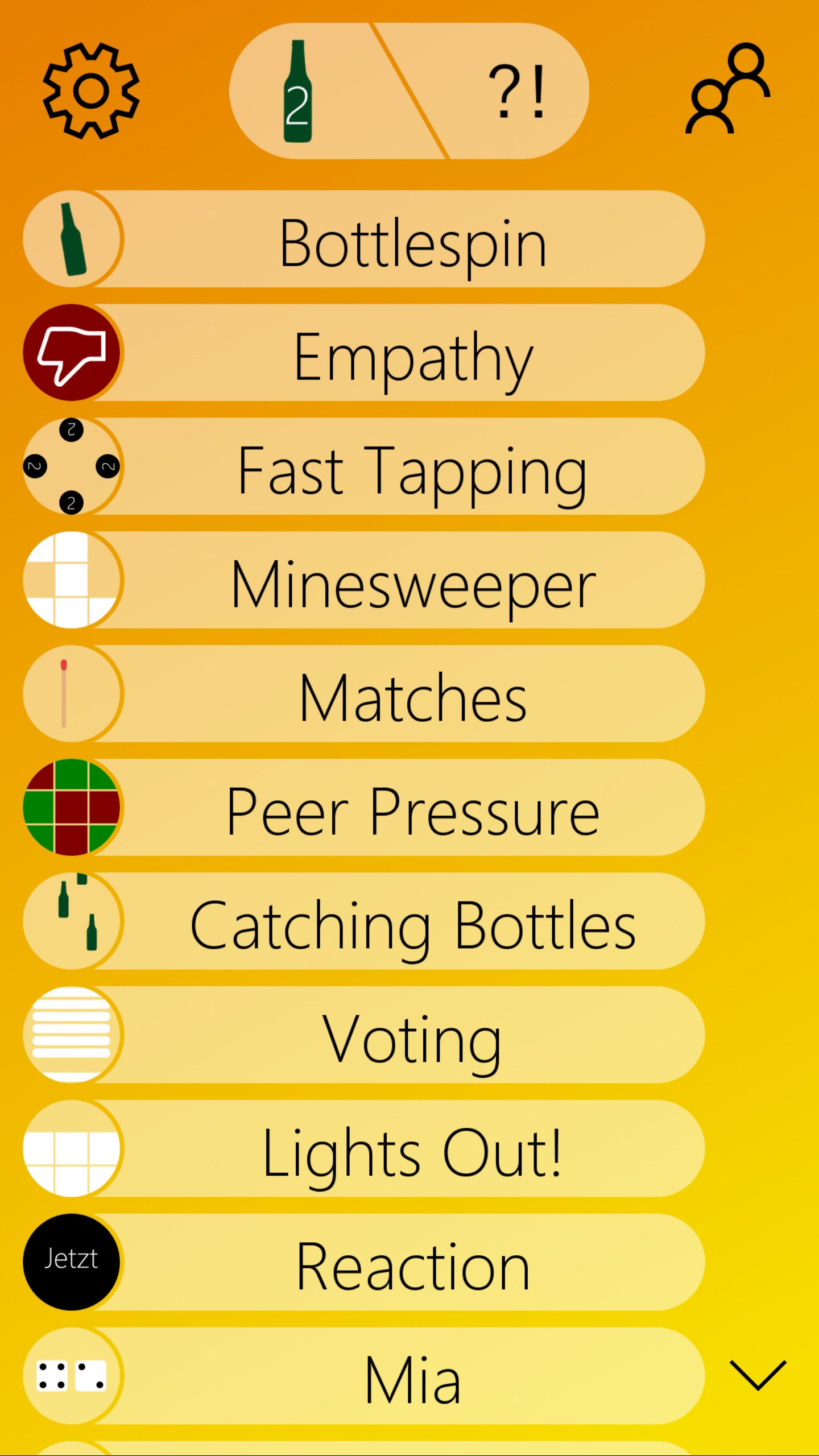Open Peer Pressure

click(398, 808)
